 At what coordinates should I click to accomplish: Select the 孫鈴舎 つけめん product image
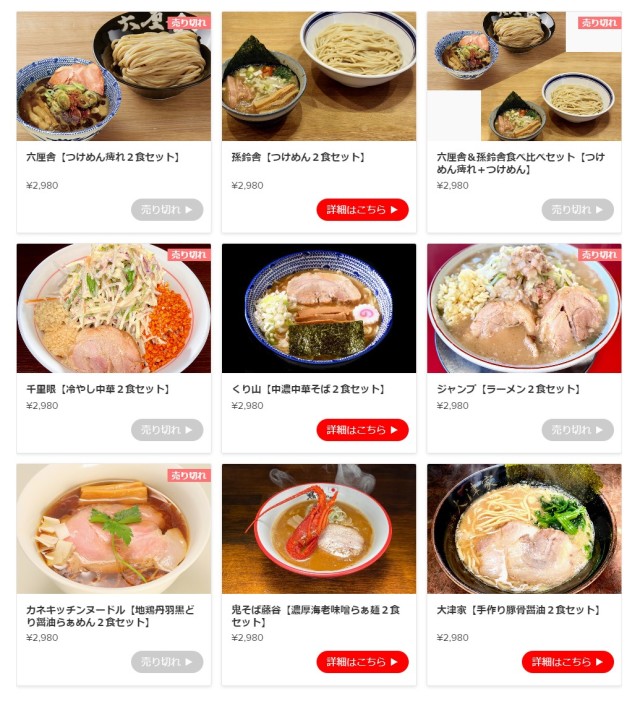[319, 76]
